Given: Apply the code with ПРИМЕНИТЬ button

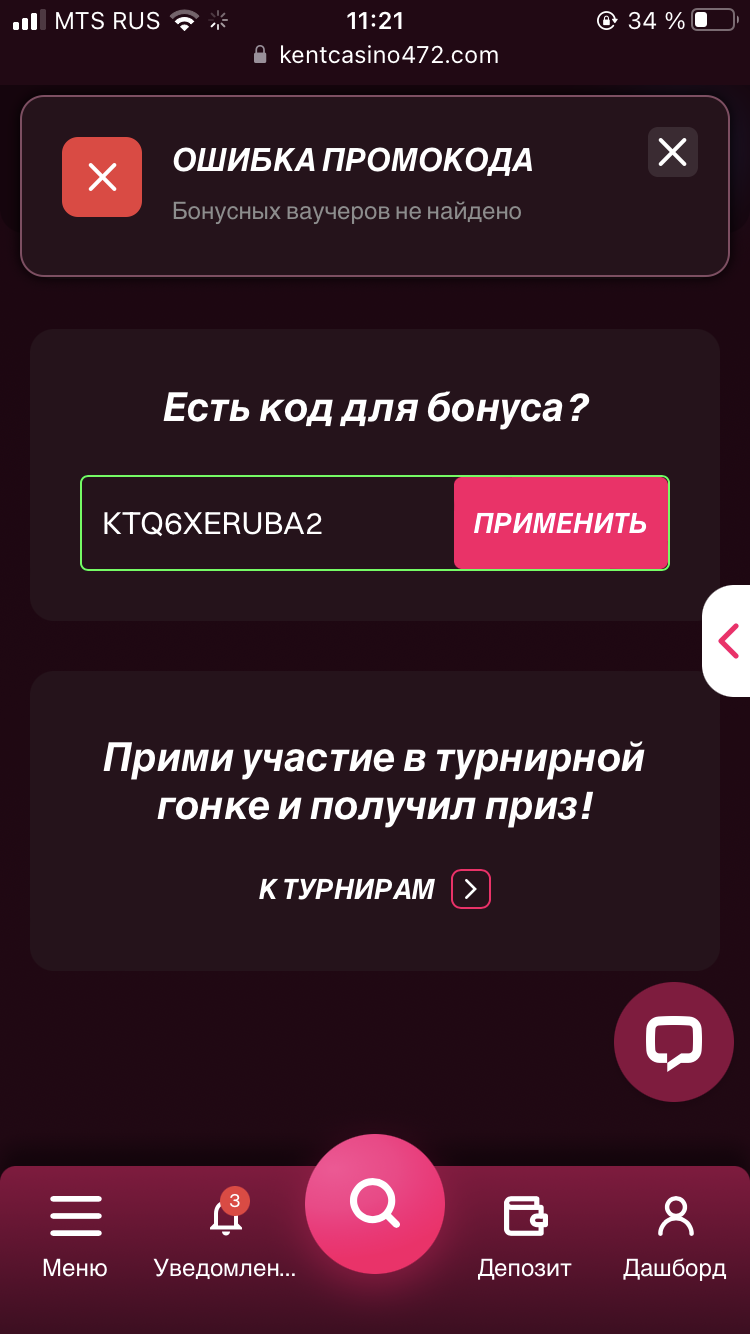Looking at the screenshot, I should tap(560, 524).
